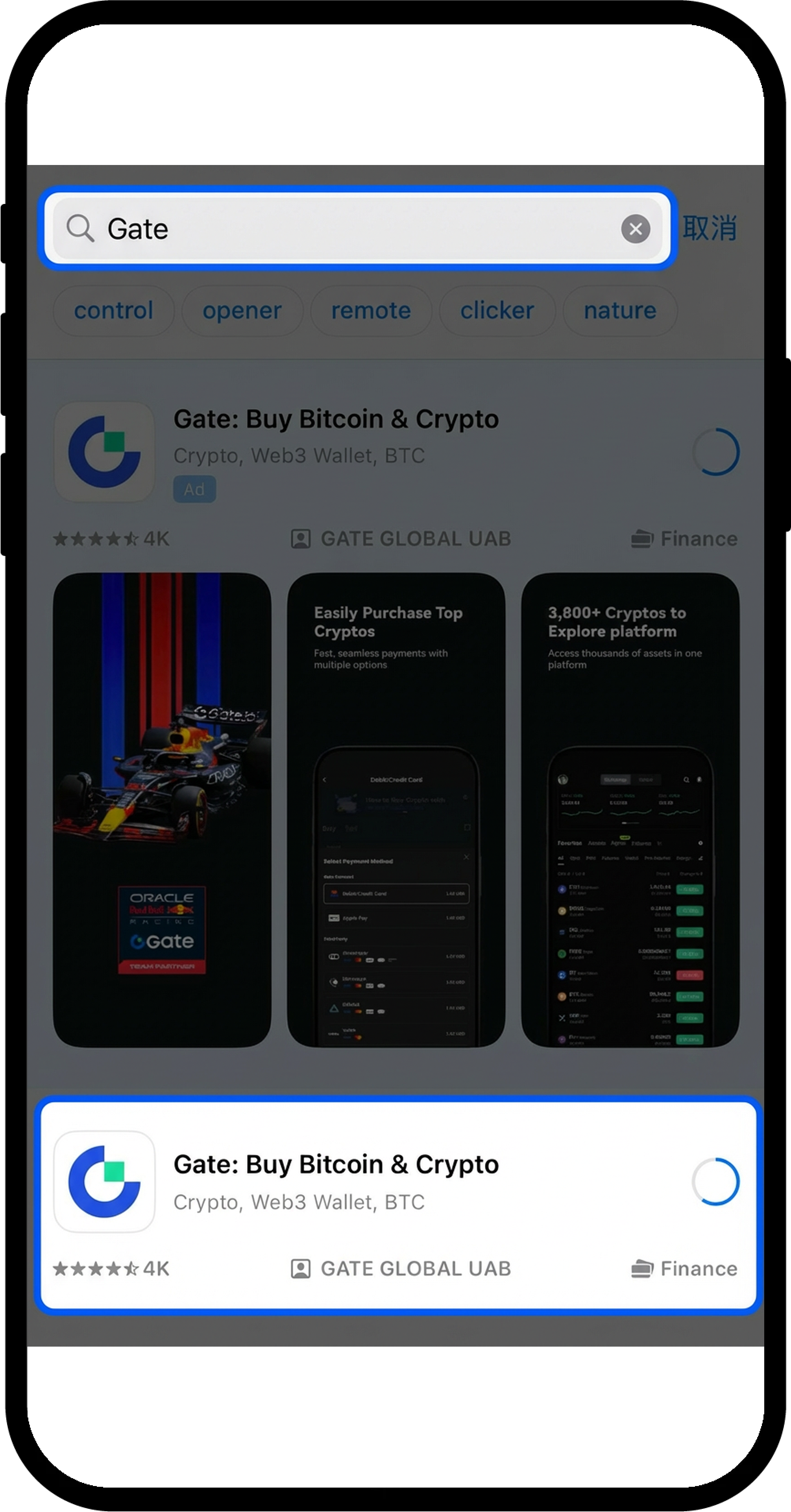Screen dimensions: 791x1512
Task: Stop the download on the non-Ad Gate result
Action: 715,1182
